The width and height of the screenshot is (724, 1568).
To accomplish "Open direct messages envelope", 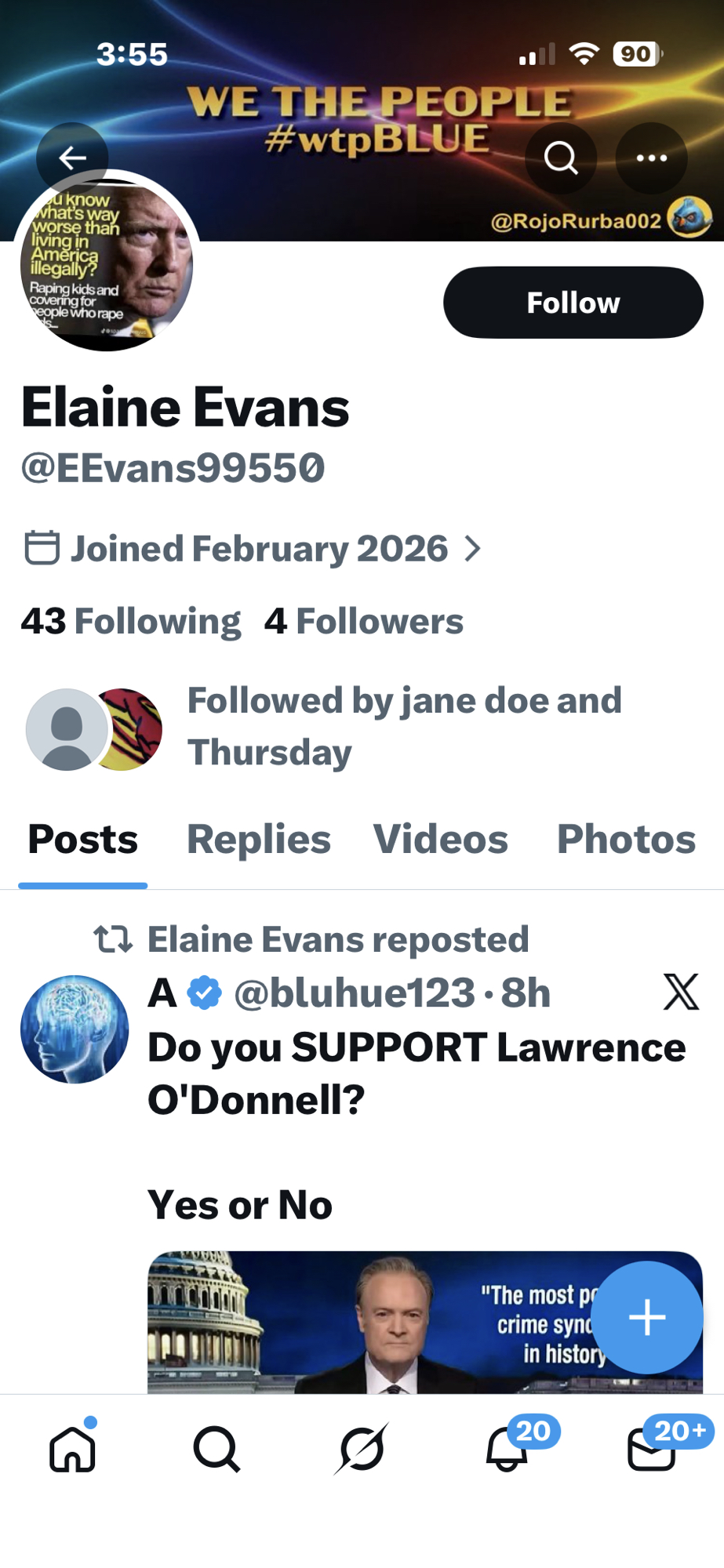I will point(651,1448).
